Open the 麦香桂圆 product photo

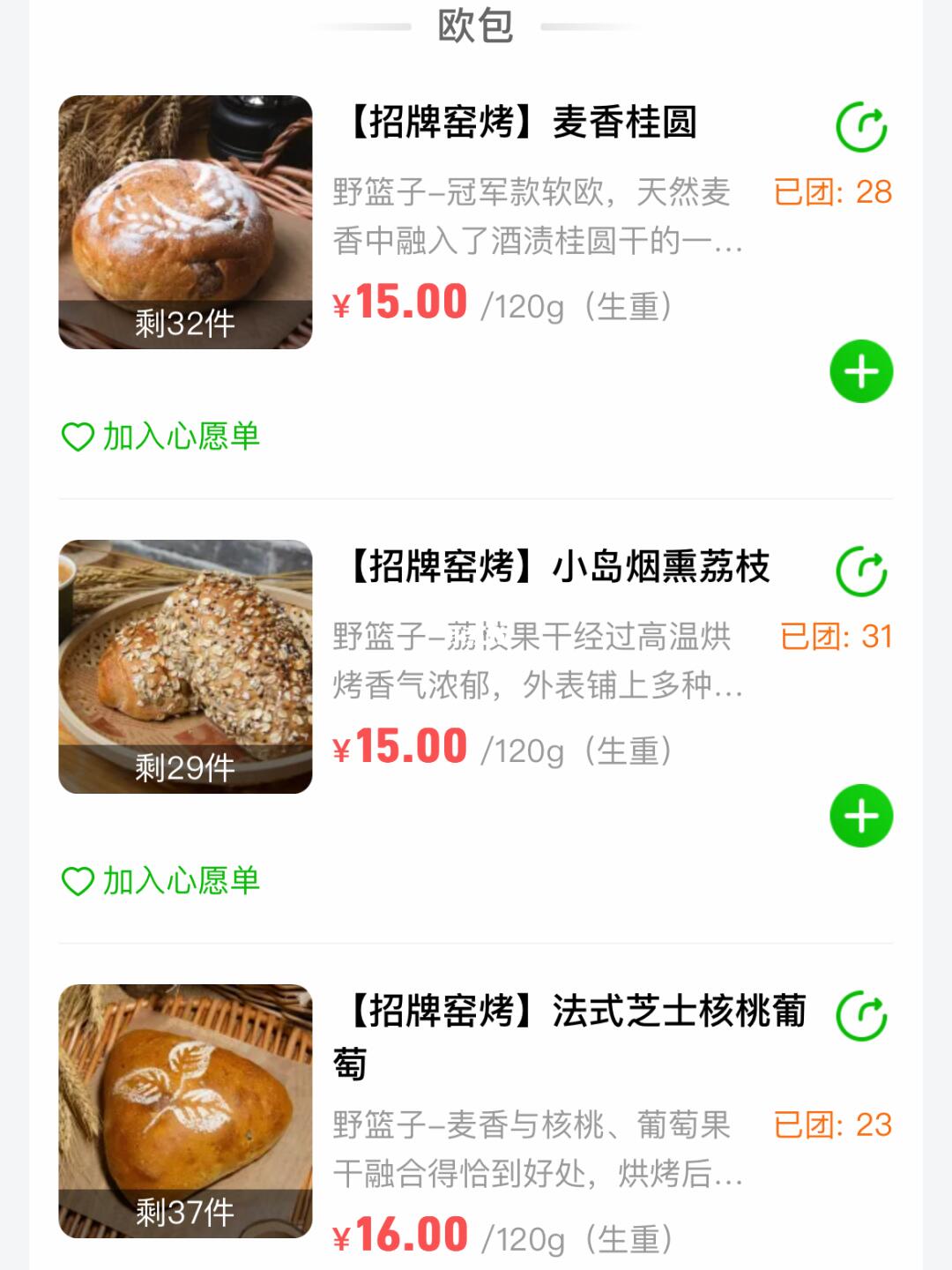[185, 221]
